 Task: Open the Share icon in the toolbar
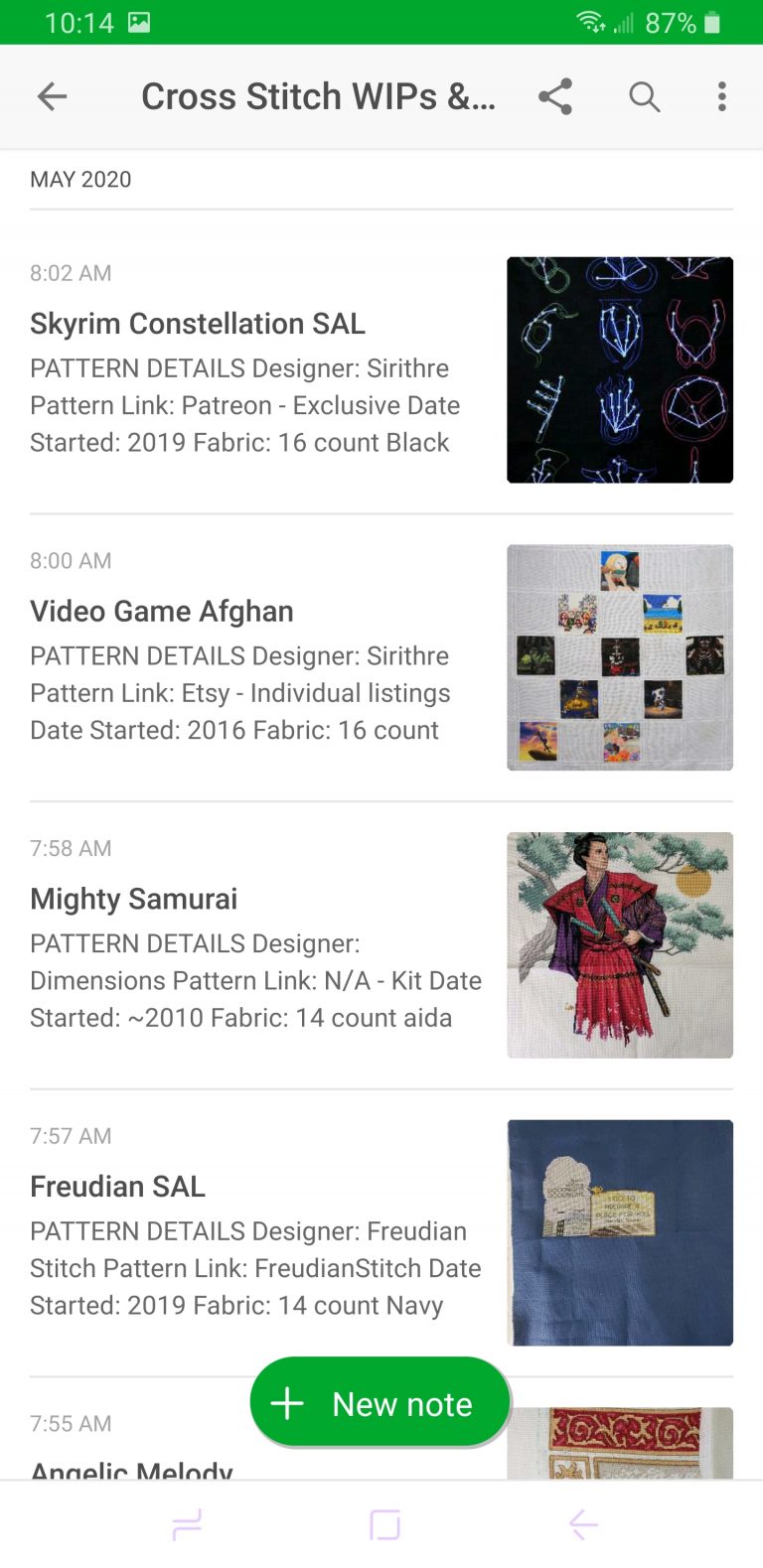tap(555, 96)
